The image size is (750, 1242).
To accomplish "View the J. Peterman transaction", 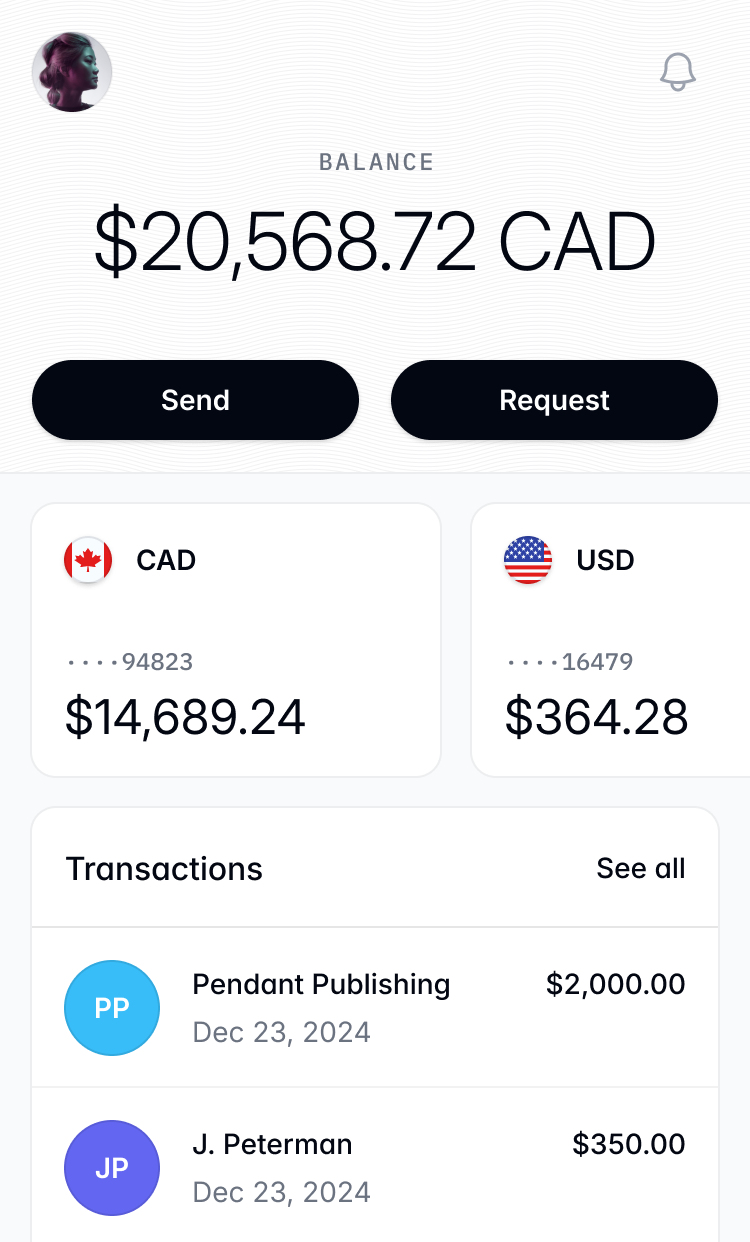I will pos(375,1166).
